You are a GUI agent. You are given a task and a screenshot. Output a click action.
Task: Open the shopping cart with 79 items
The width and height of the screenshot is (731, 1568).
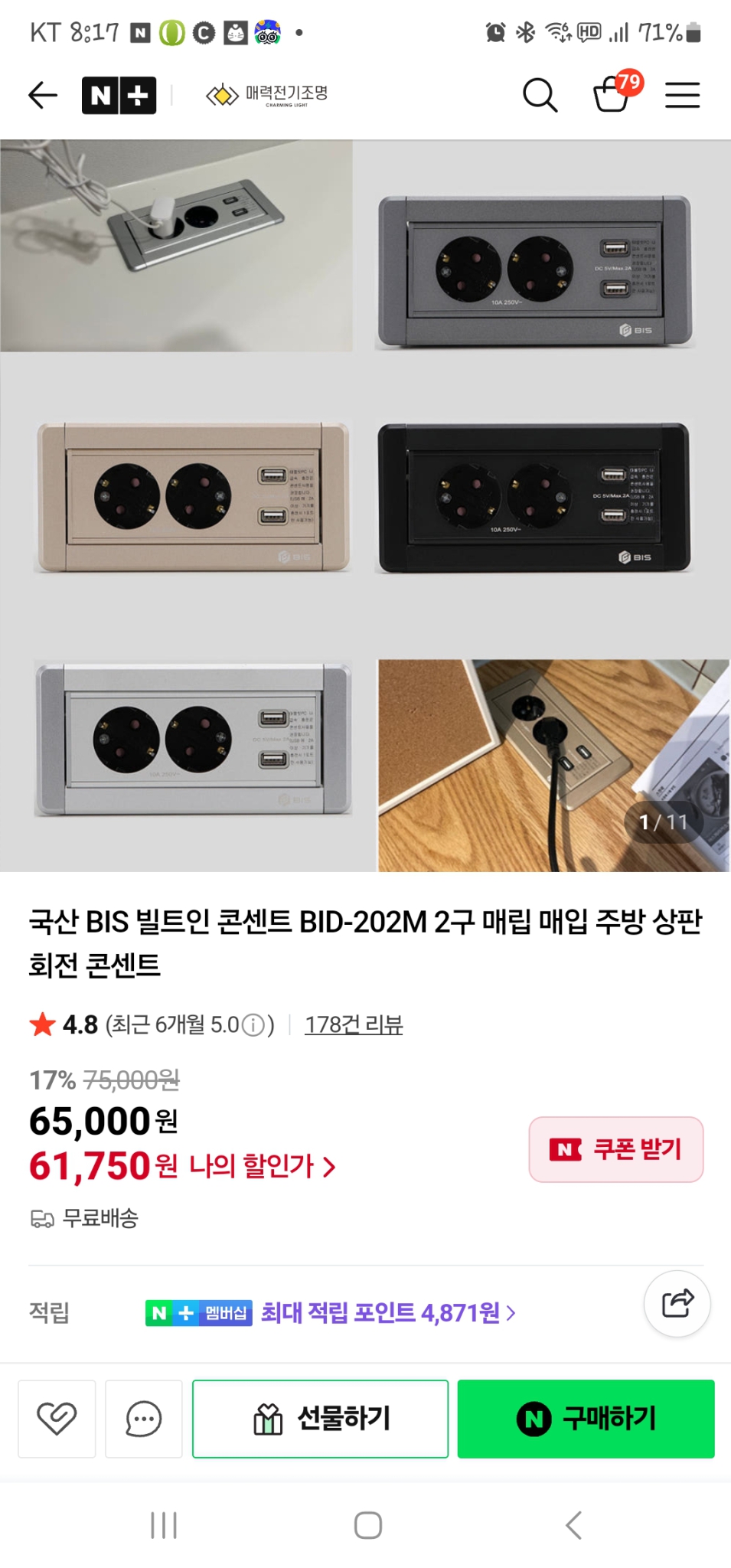(x=612, y=94)
